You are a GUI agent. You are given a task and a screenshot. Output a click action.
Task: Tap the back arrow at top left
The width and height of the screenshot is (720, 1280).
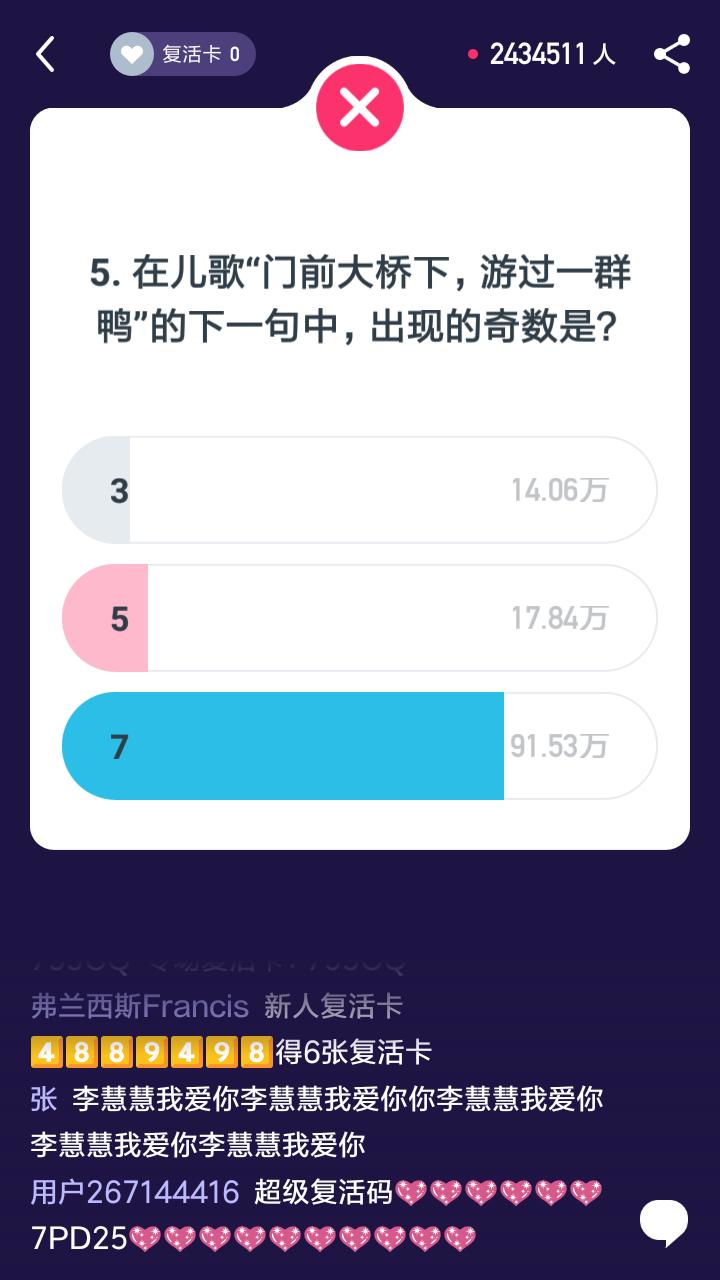(43, 55)
